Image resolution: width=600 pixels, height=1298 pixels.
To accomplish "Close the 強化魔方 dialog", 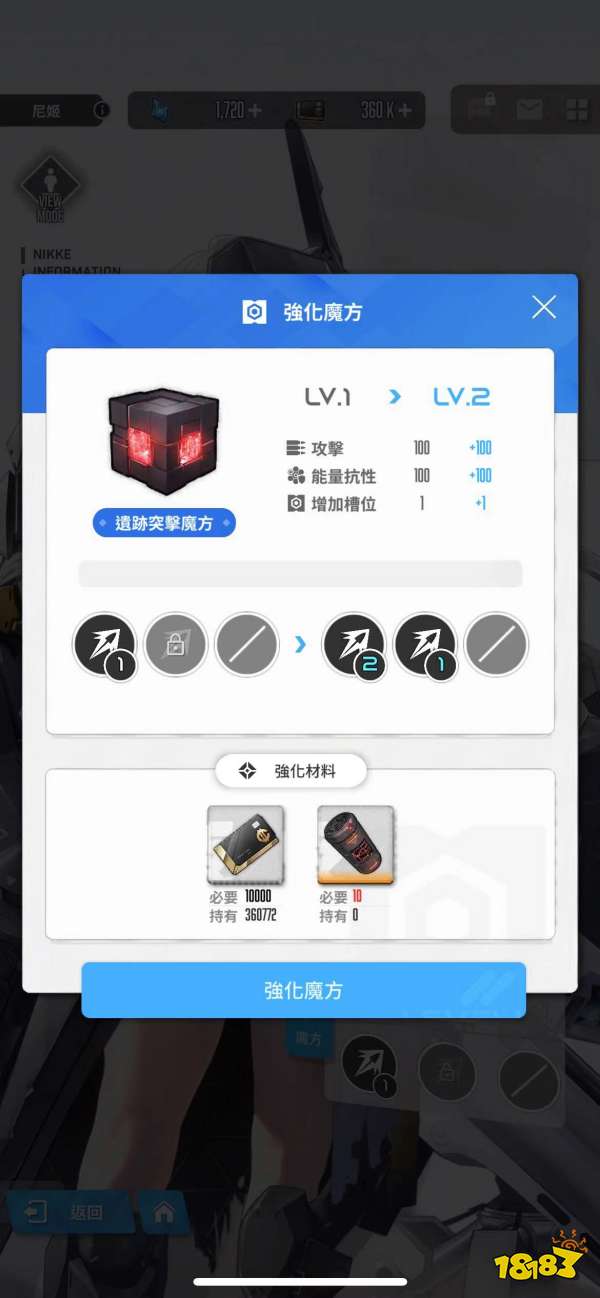I will (x=543, y=307).
